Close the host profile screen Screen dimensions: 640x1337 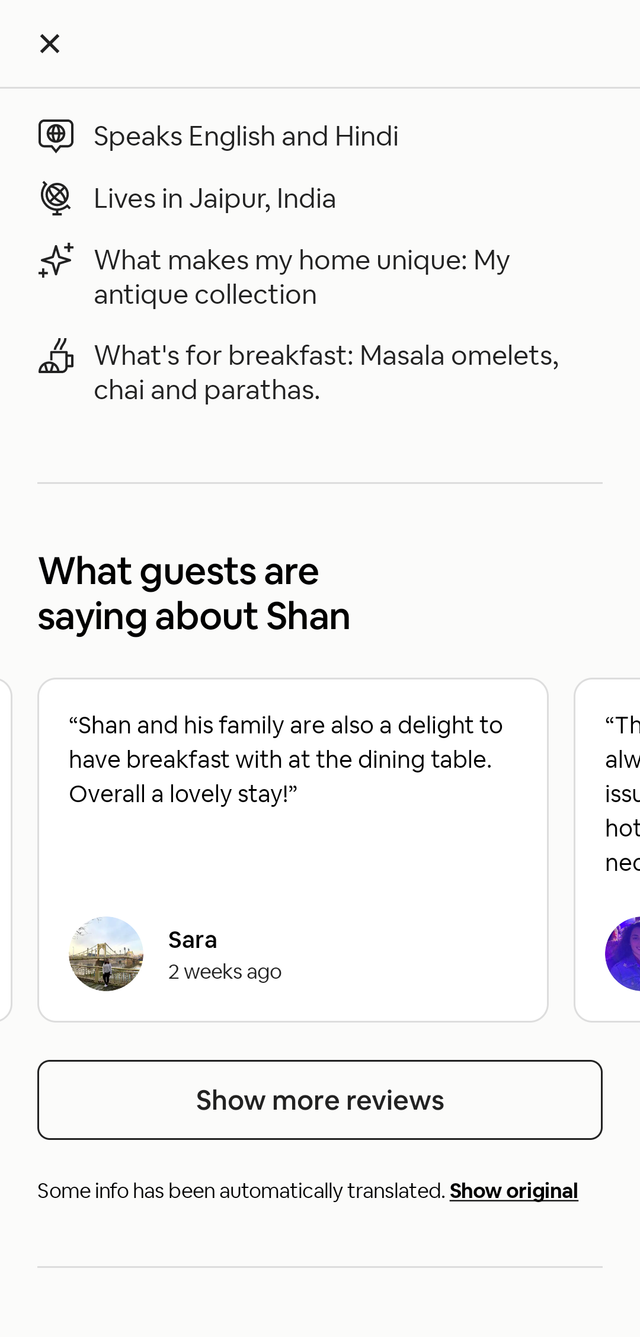(49, 43)
